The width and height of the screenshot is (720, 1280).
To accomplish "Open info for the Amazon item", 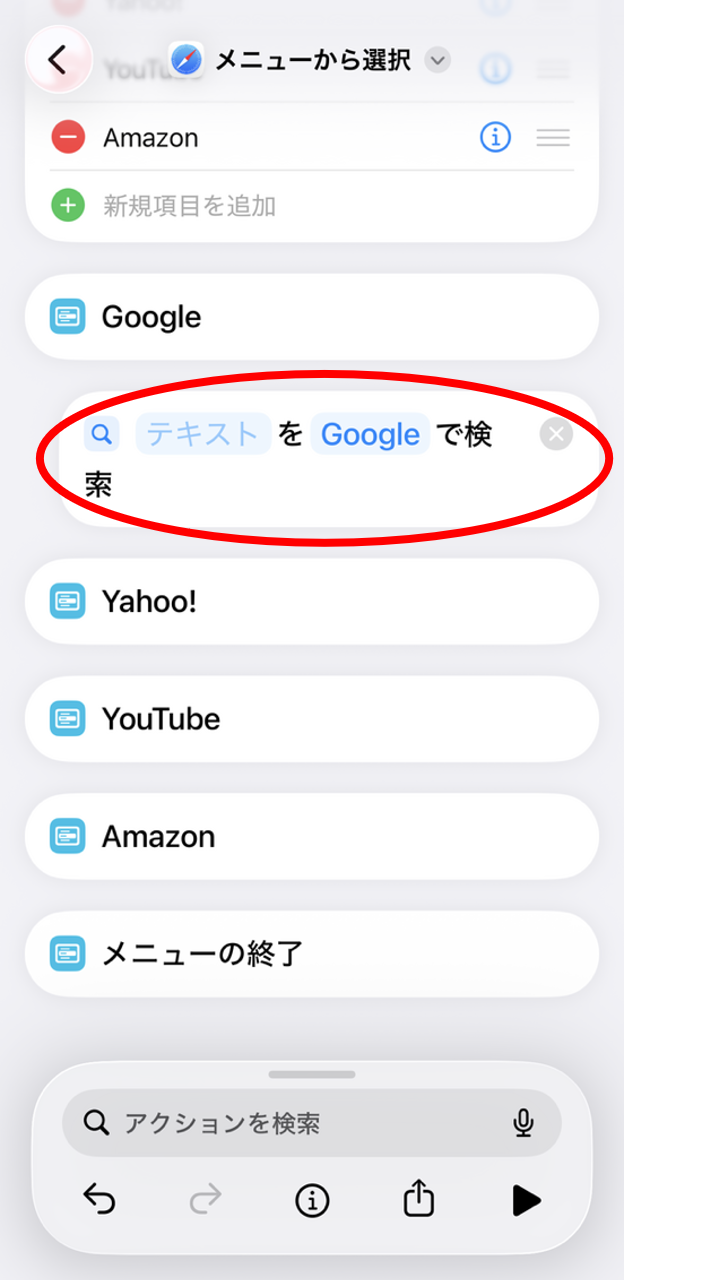I will click(x=495, y=137).
